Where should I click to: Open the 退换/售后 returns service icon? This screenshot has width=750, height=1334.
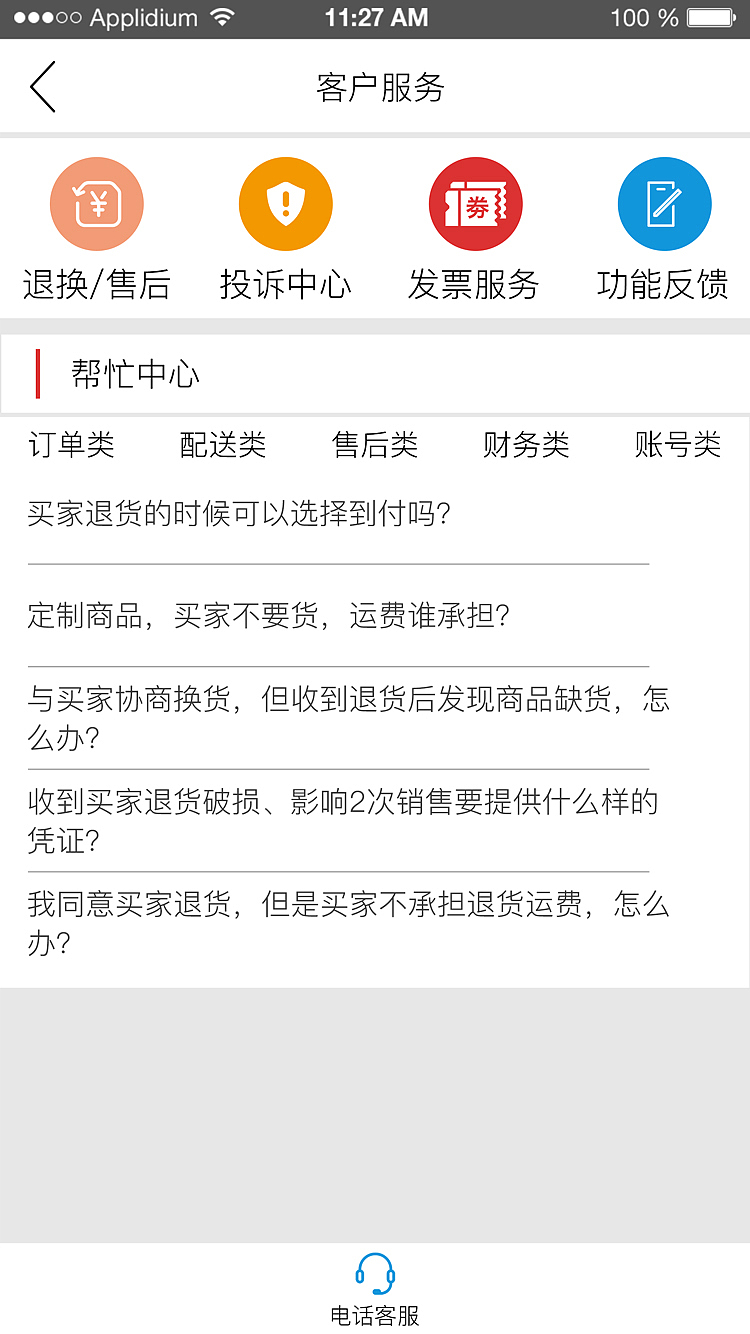tap(96, 203)
